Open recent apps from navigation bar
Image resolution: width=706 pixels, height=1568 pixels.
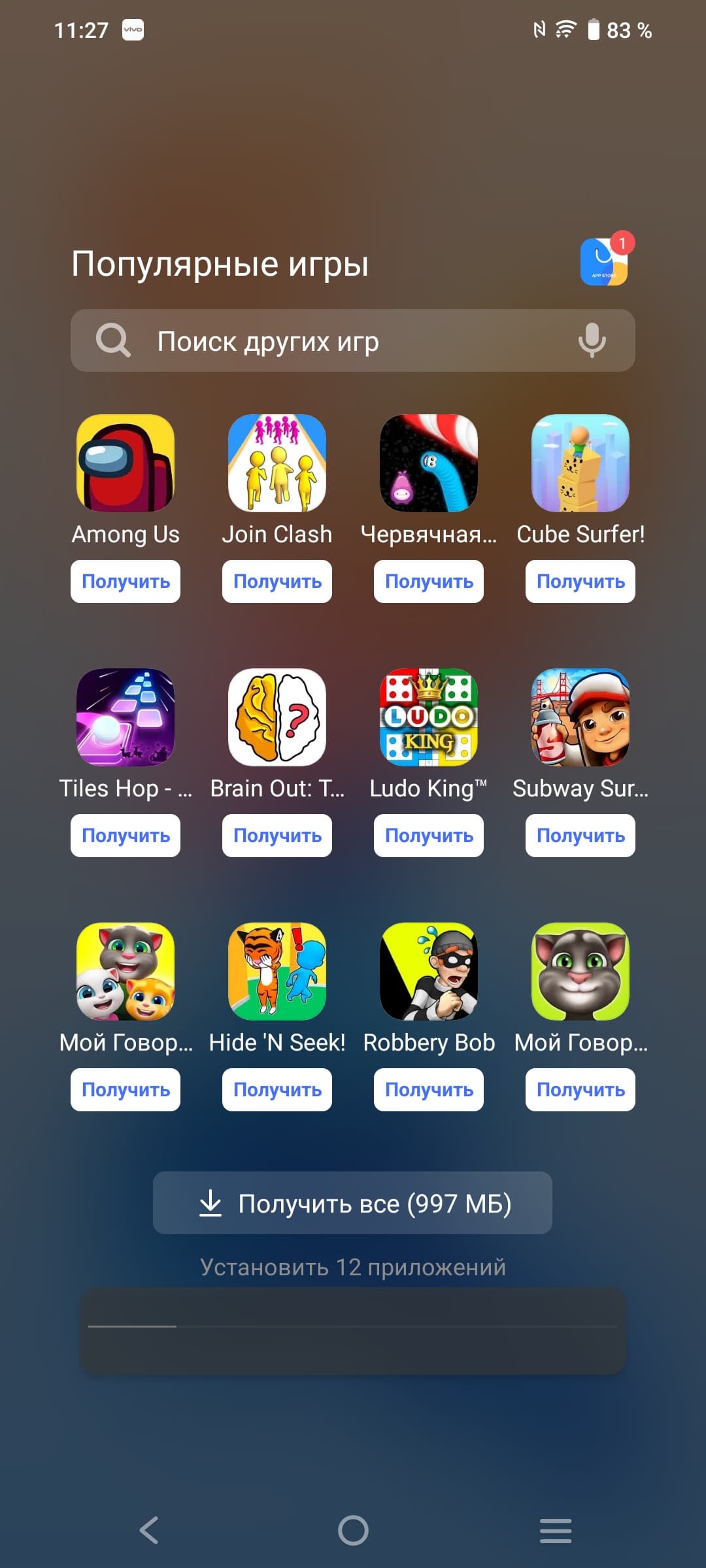(x=556, y=1530)
